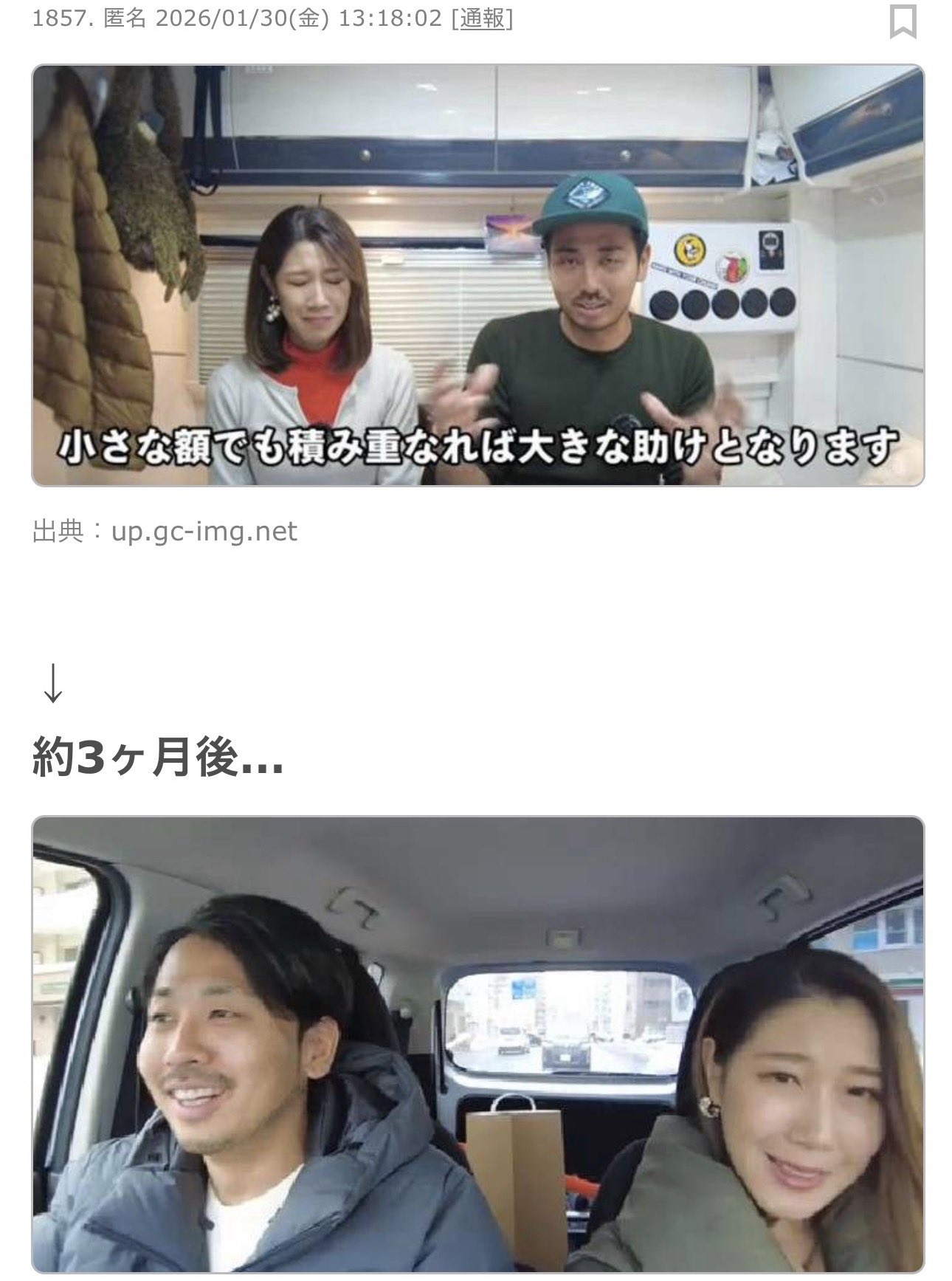Bookmark comment 1857
The image size is (952, 1281).
903,21
